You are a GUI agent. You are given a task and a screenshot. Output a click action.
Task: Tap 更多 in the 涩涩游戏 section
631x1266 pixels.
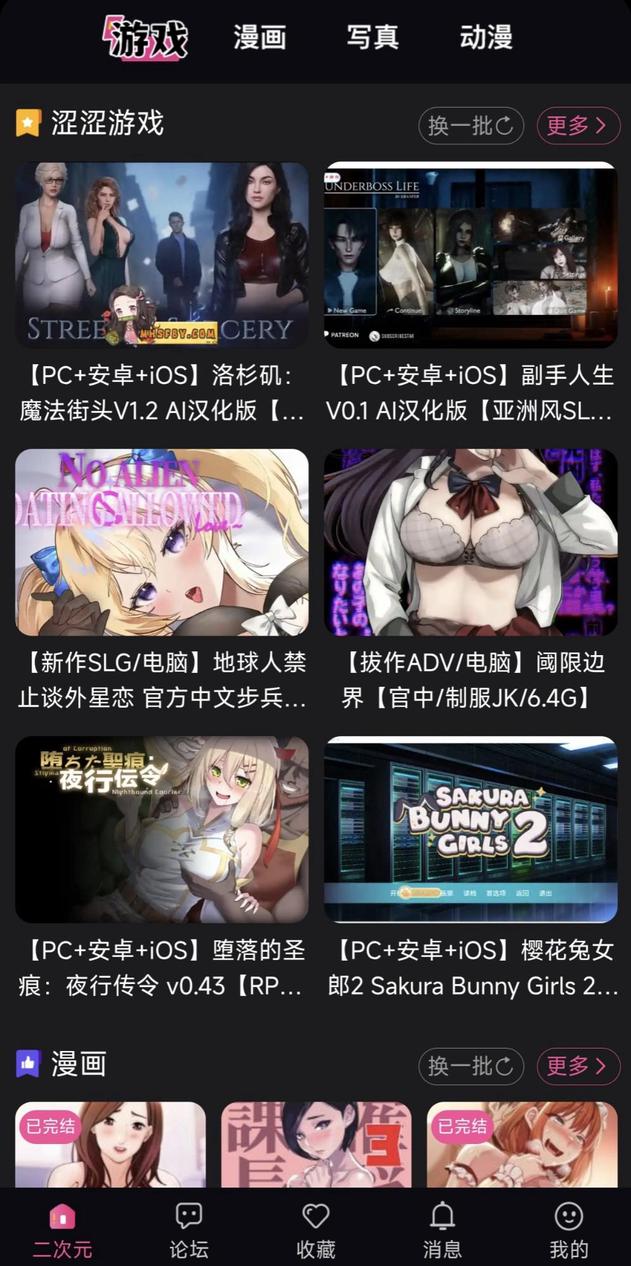(578, 125)
